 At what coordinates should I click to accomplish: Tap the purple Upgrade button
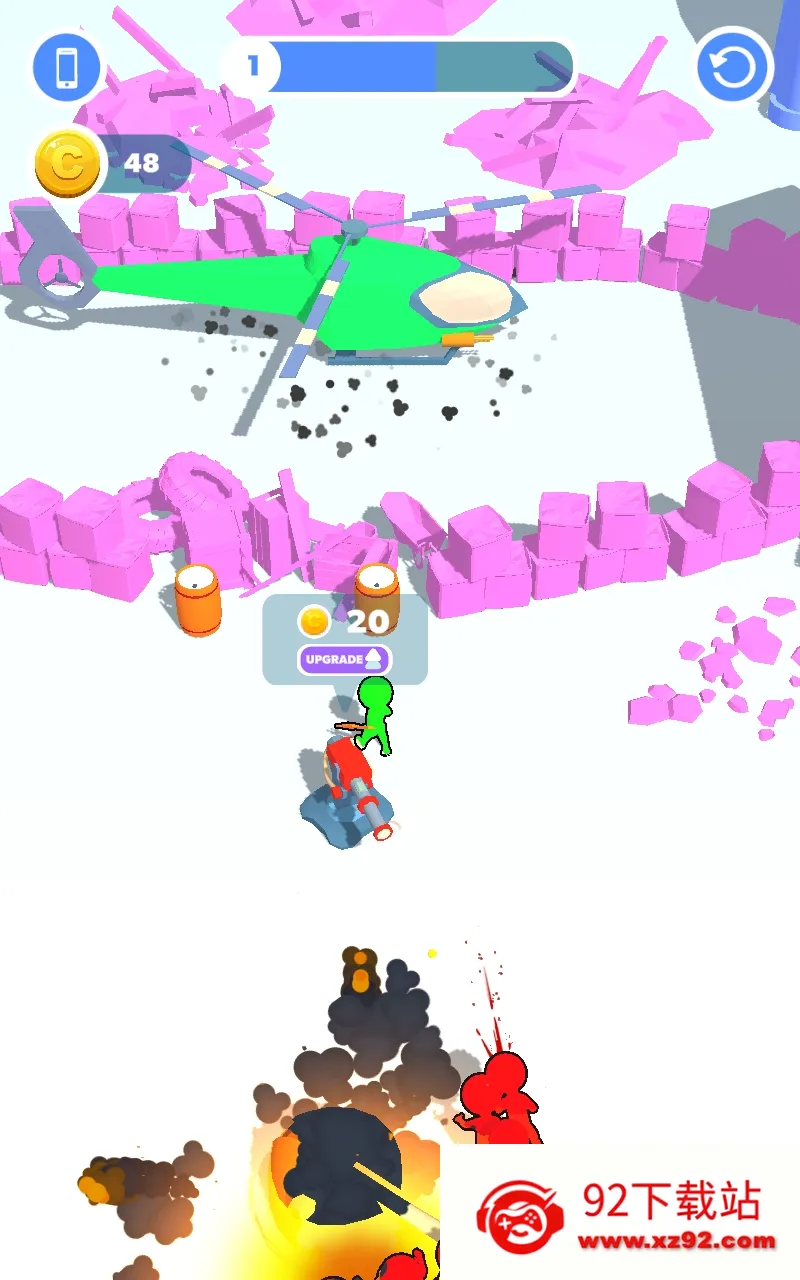(344, 659)
